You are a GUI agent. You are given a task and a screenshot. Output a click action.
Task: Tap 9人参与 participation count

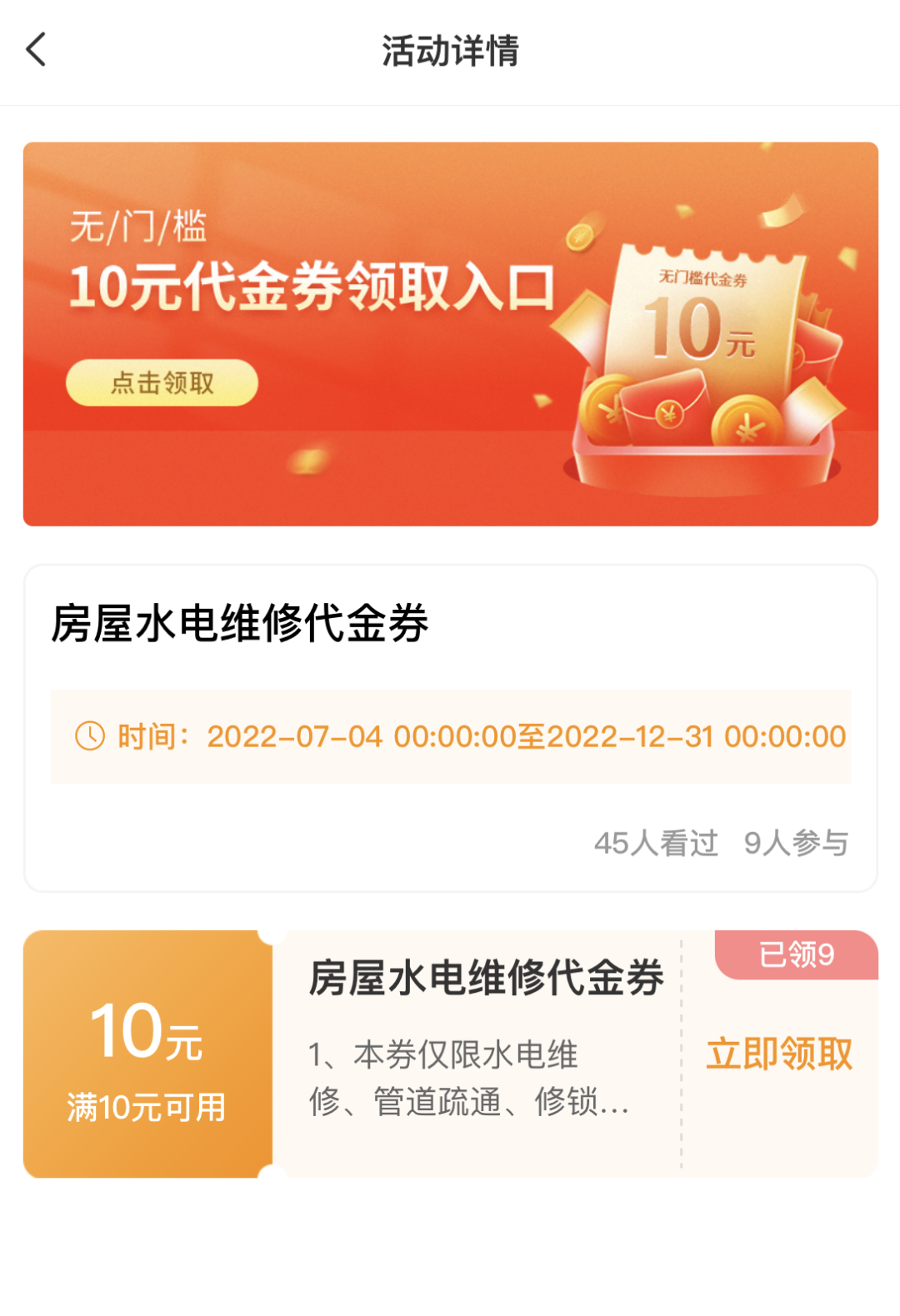coord(797,843)
